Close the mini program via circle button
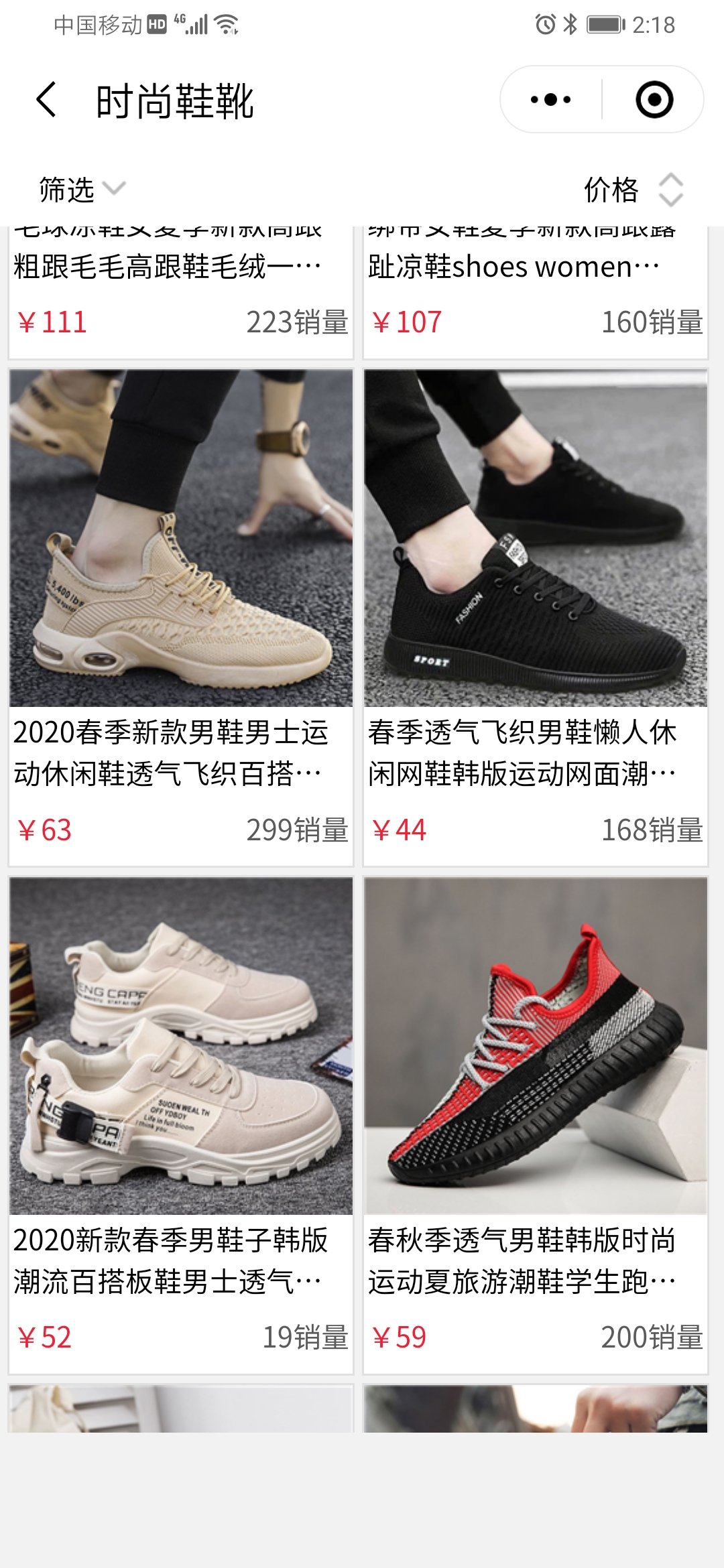724x1568 pixels. click(654, 100)
